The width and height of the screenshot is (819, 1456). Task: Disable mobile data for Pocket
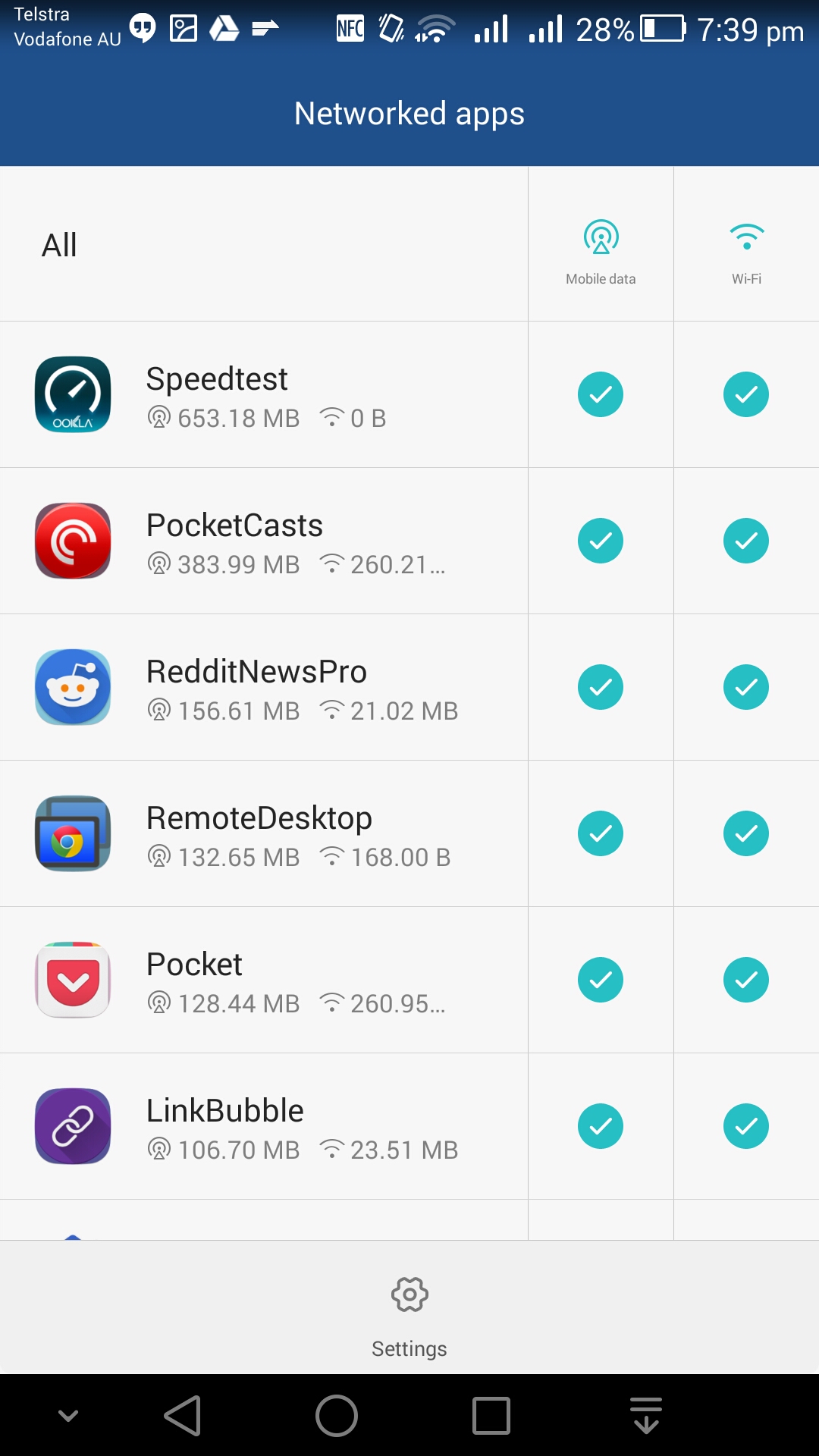click(601, 980)
